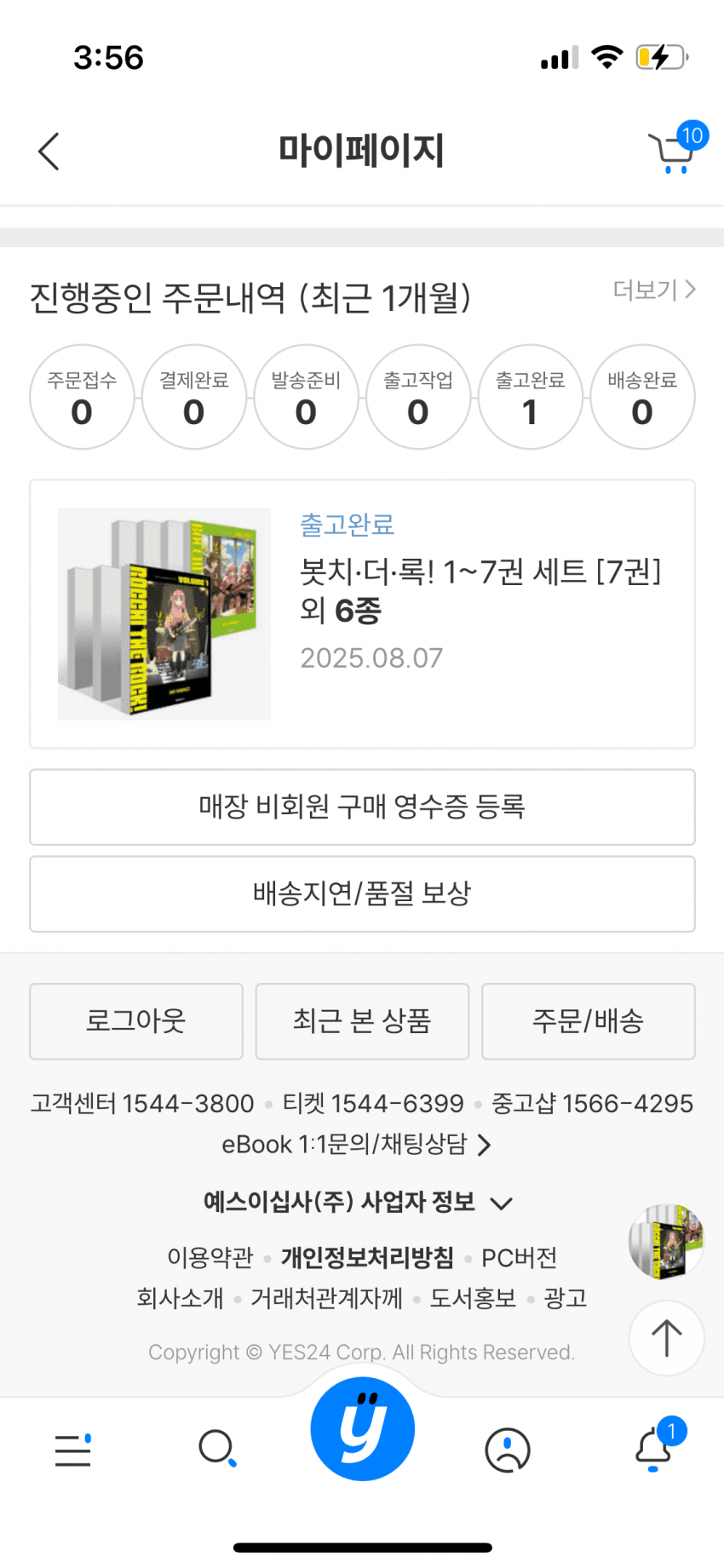The height and width of the screenshot is (1568, 724).
Task: Open the 봇치·더·록! order card
Action: [x=362, y=613]
